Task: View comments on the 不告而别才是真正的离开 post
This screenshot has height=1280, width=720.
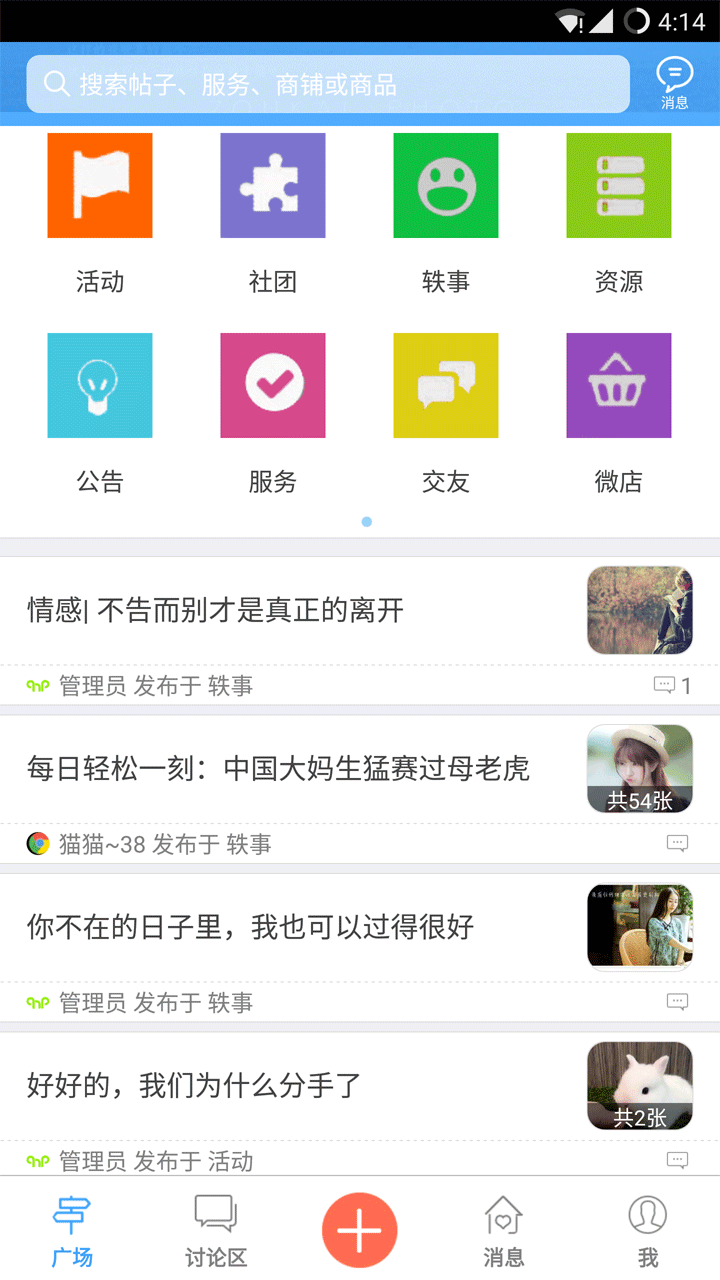Action: [672, 686]
